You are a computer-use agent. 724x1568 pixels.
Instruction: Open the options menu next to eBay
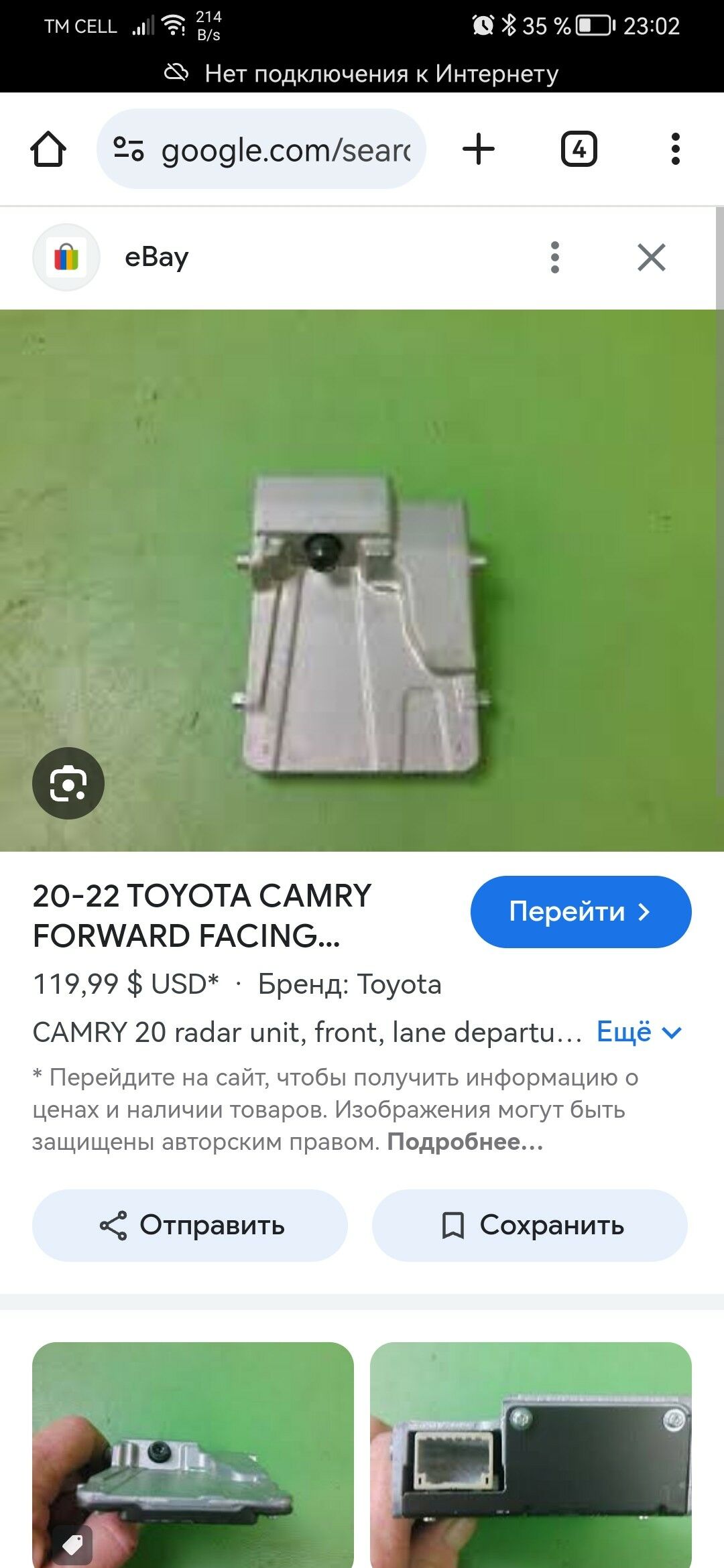pos(554,257)
